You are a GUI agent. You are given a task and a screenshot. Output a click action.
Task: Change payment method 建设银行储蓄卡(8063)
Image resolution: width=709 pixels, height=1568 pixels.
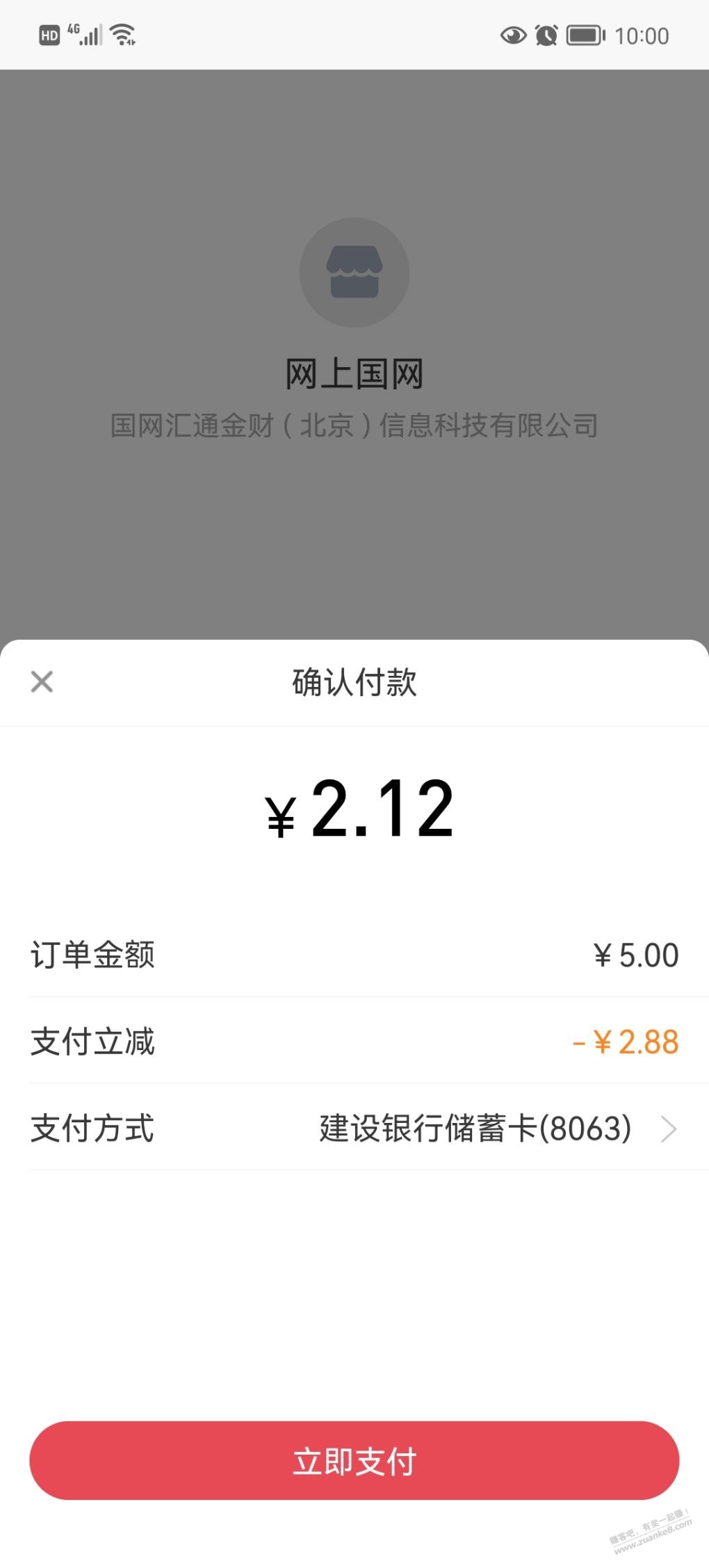coord(354,1127)
